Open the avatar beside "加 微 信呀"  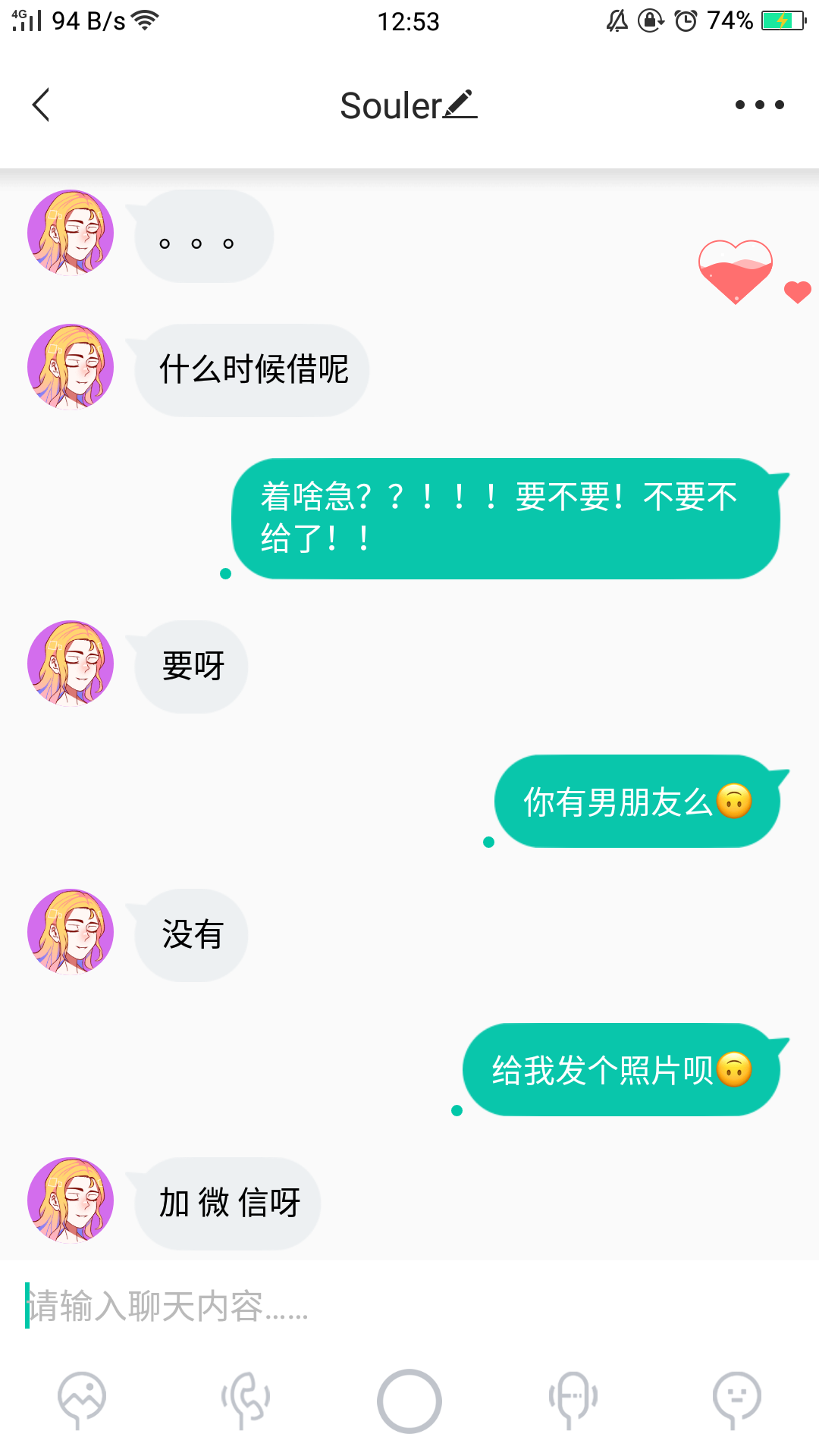point(71,1200)
